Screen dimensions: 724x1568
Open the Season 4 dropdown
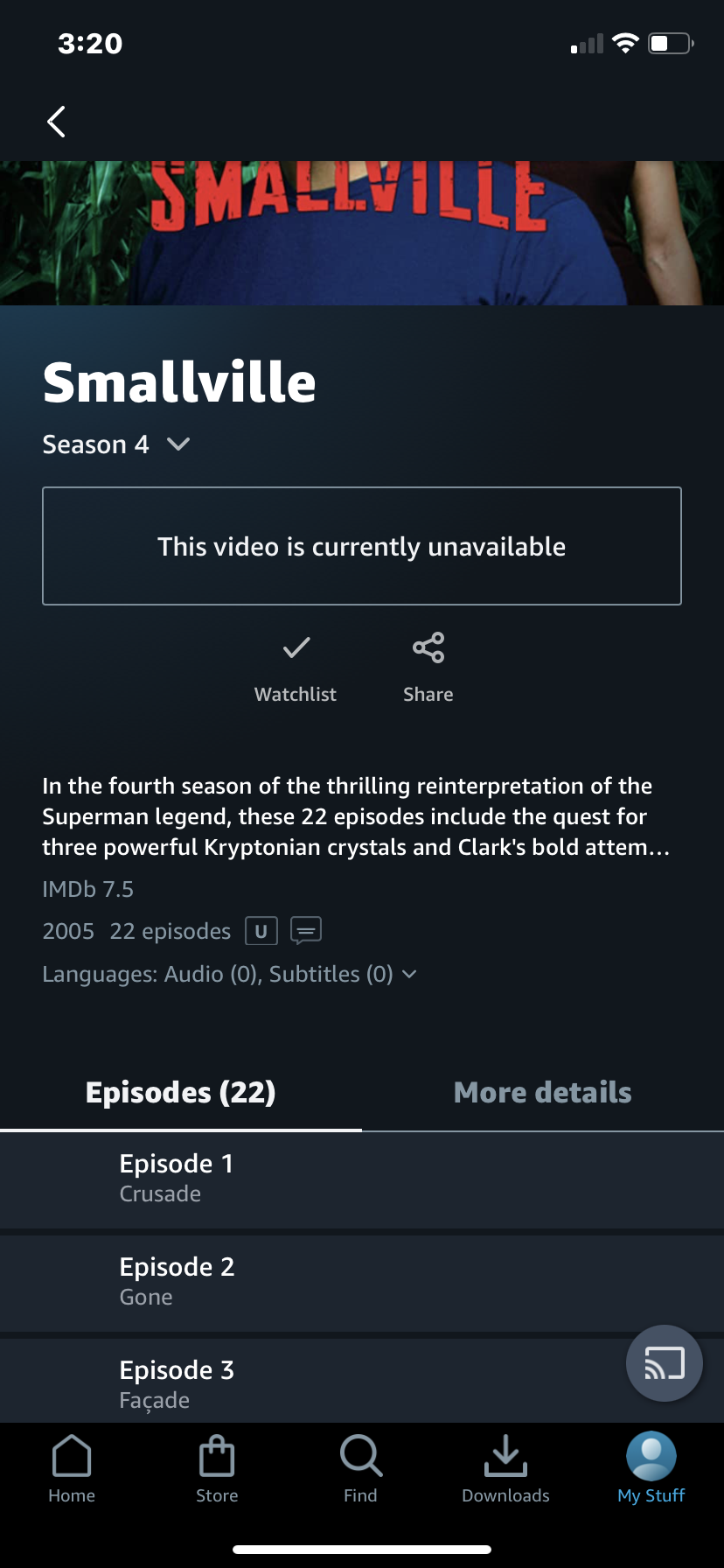[116, 444]
